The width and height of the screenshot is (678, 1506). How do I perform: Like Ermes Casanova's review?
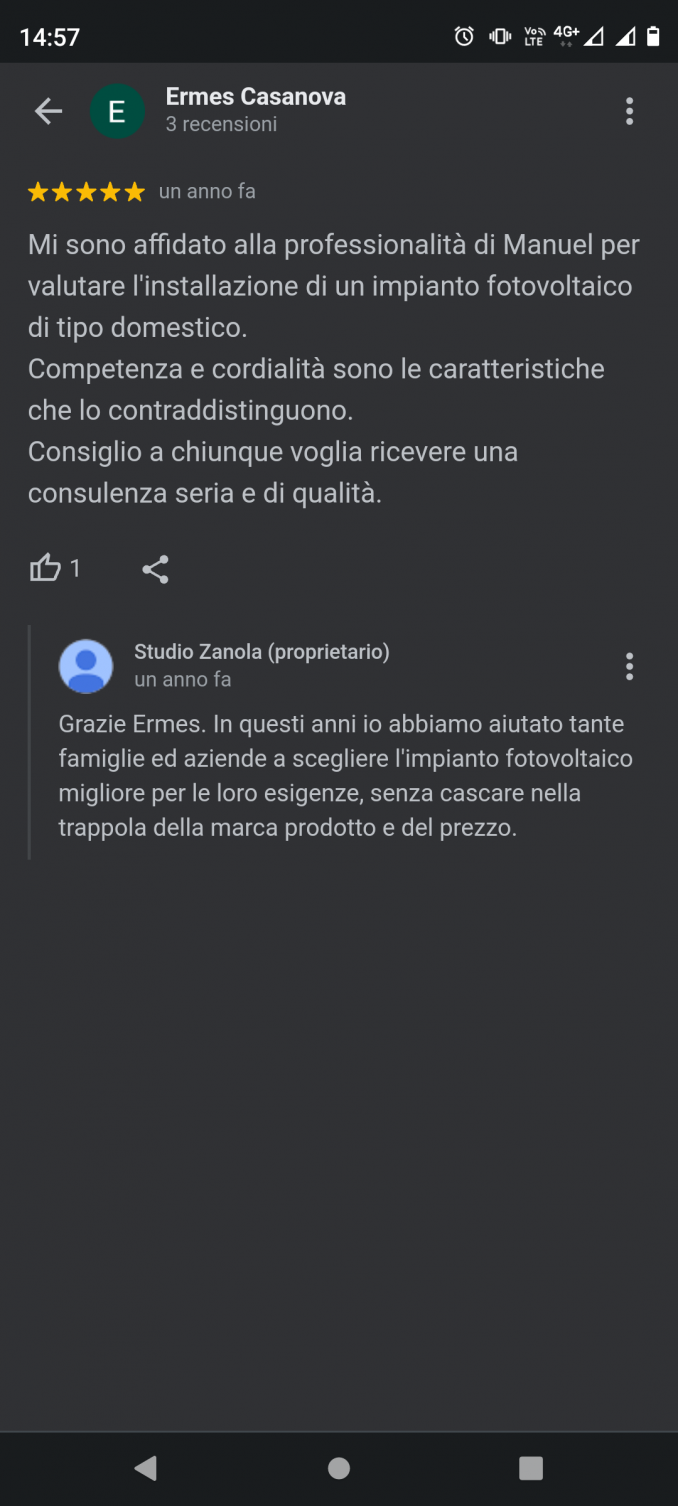click(45, 569)
